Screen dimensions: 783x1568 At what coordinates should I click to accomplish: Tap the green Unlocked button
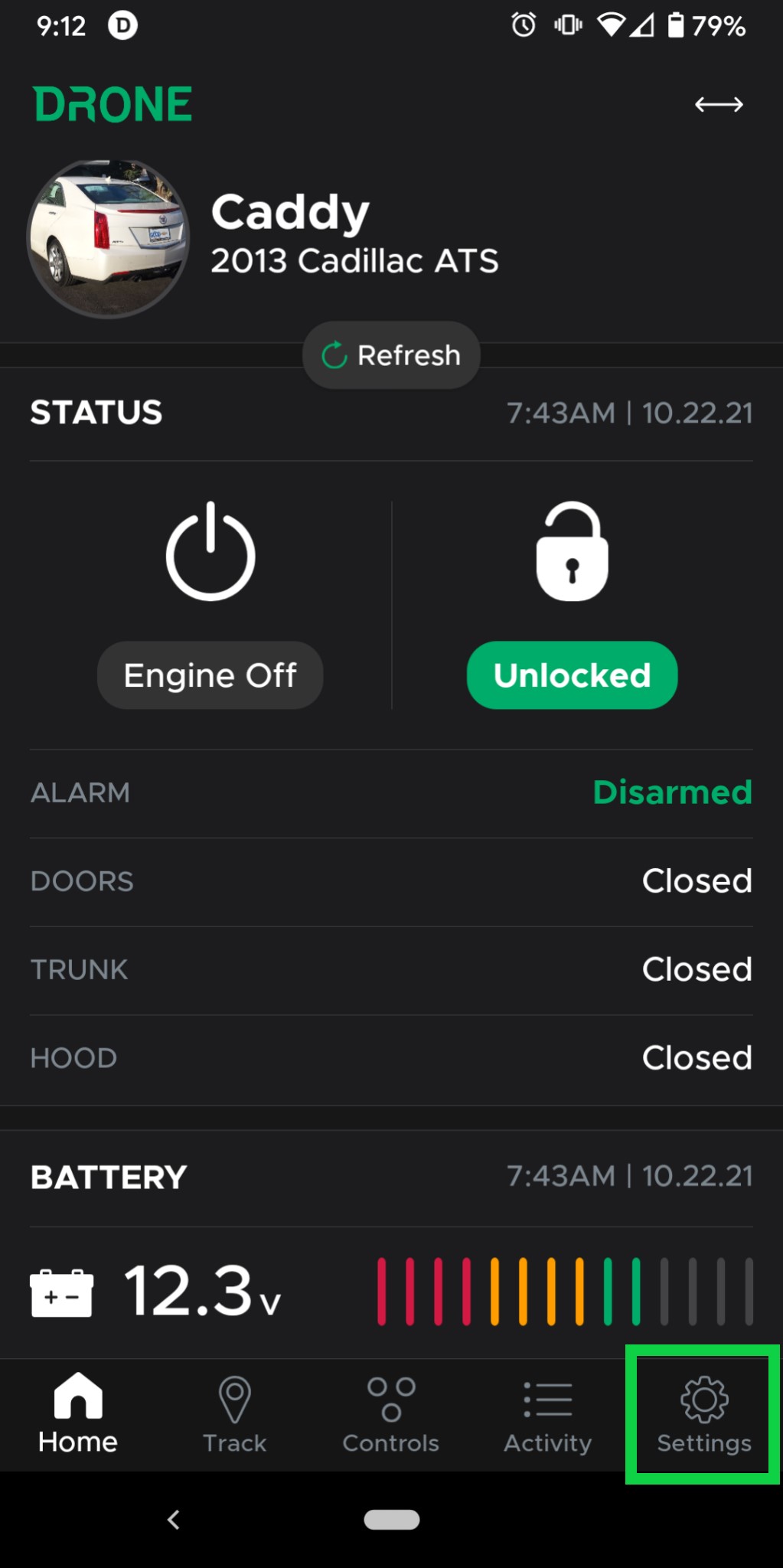point(572,675)
